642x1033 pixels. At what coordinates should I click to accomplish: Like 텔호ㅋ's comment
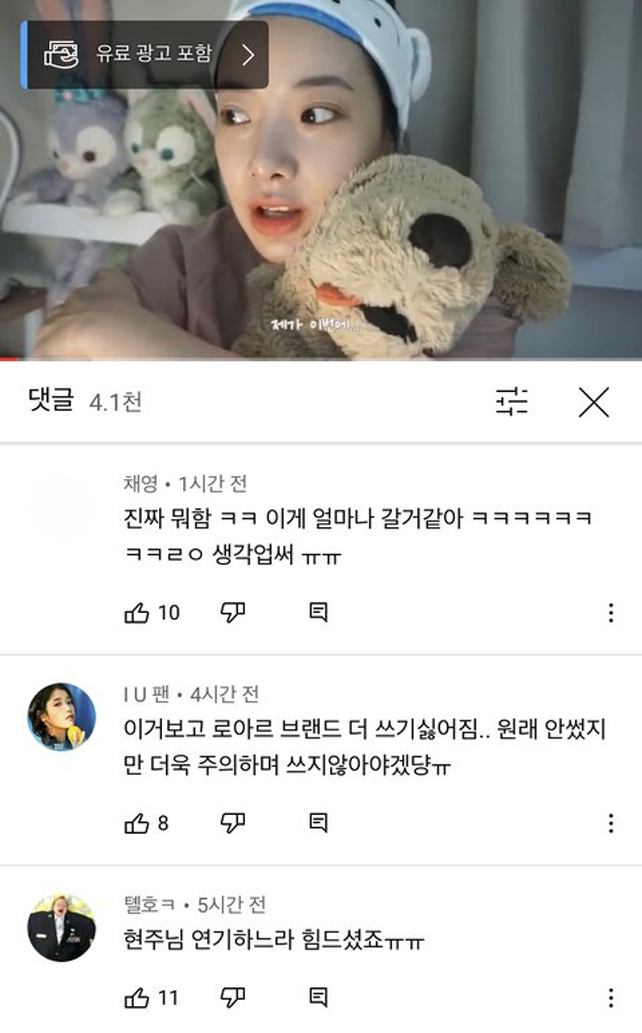(x=137, y=997)
